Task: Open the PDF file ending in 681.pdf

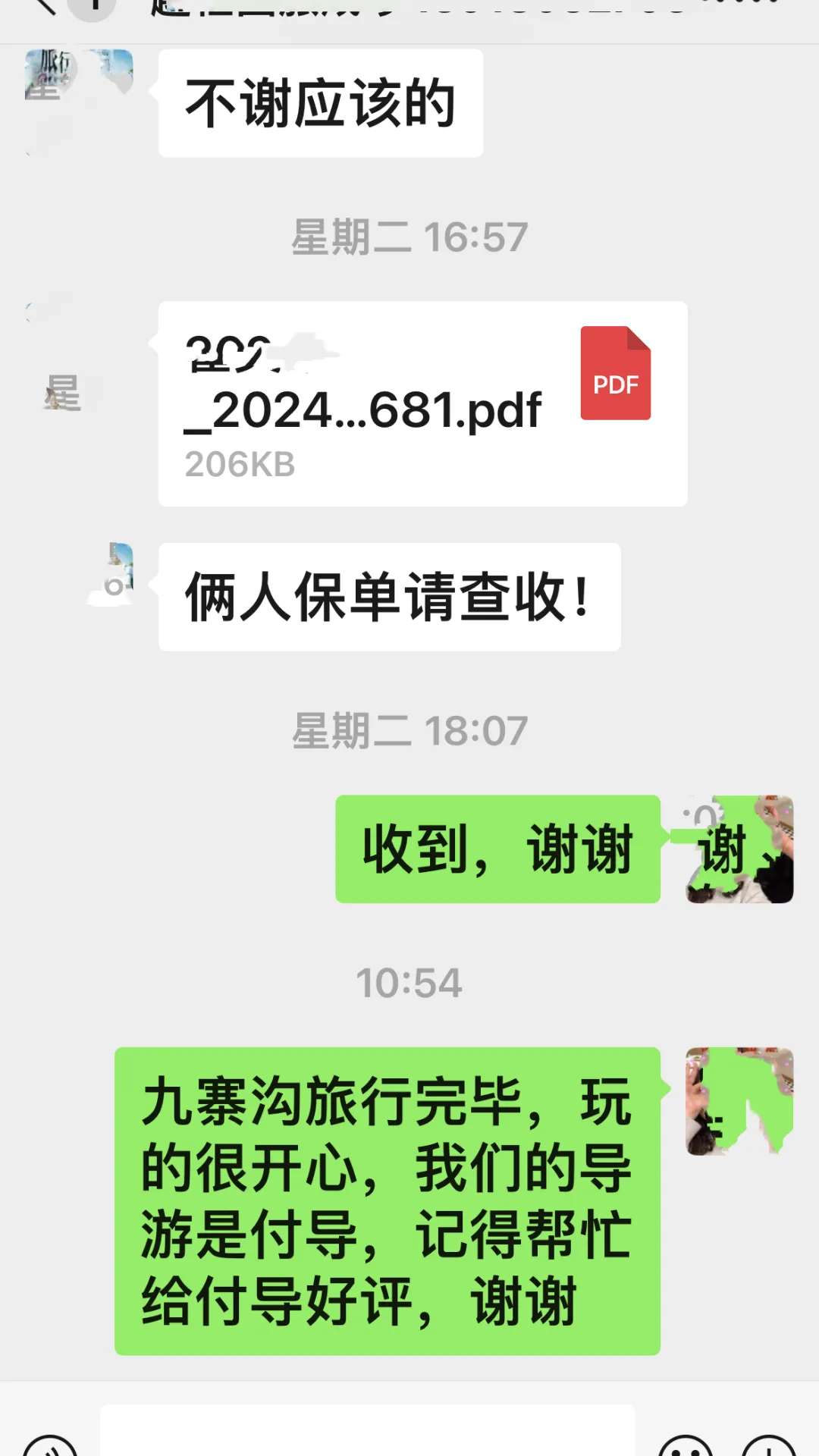Action: coord(422,403)
